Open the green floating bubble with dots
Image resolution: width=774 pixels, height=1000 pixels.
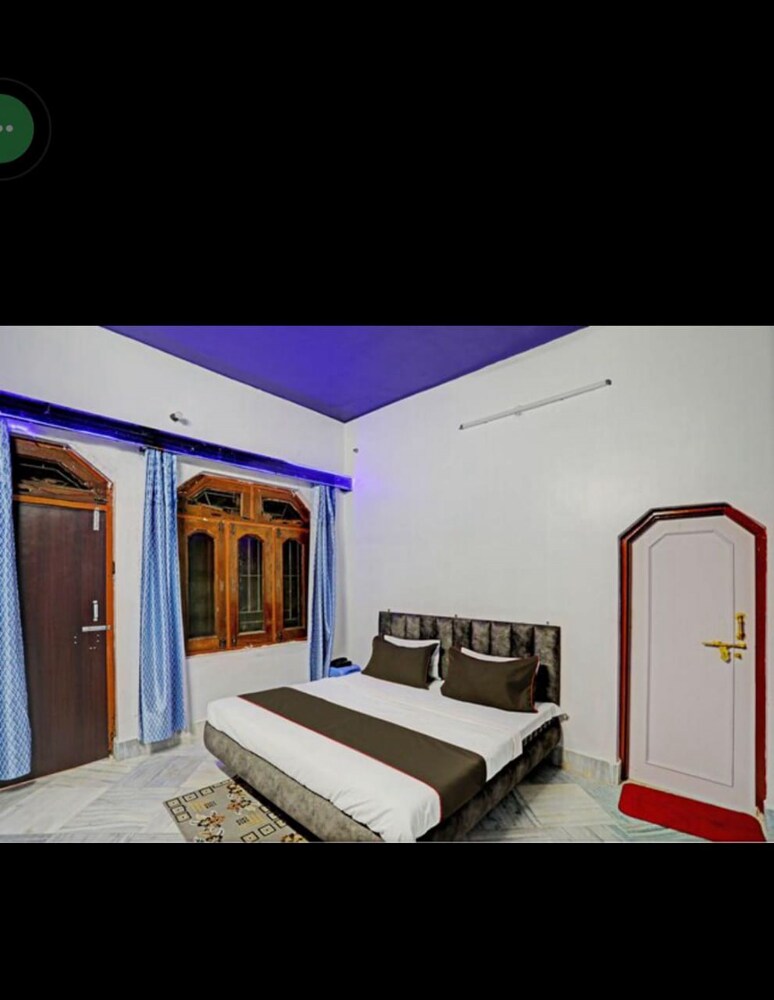coord(12,128)
